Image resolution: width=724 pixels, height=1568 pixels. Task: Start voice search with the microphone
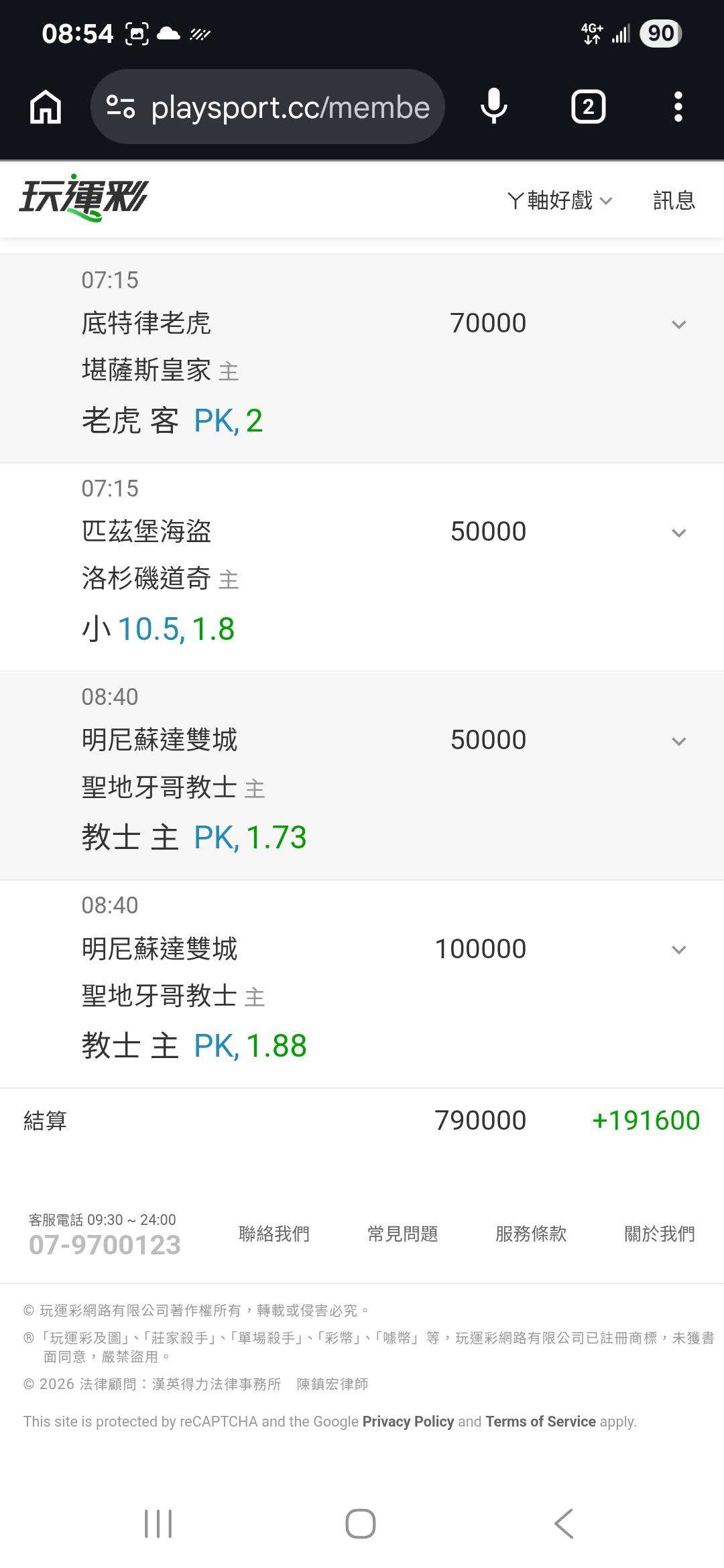tap(494, 107)
